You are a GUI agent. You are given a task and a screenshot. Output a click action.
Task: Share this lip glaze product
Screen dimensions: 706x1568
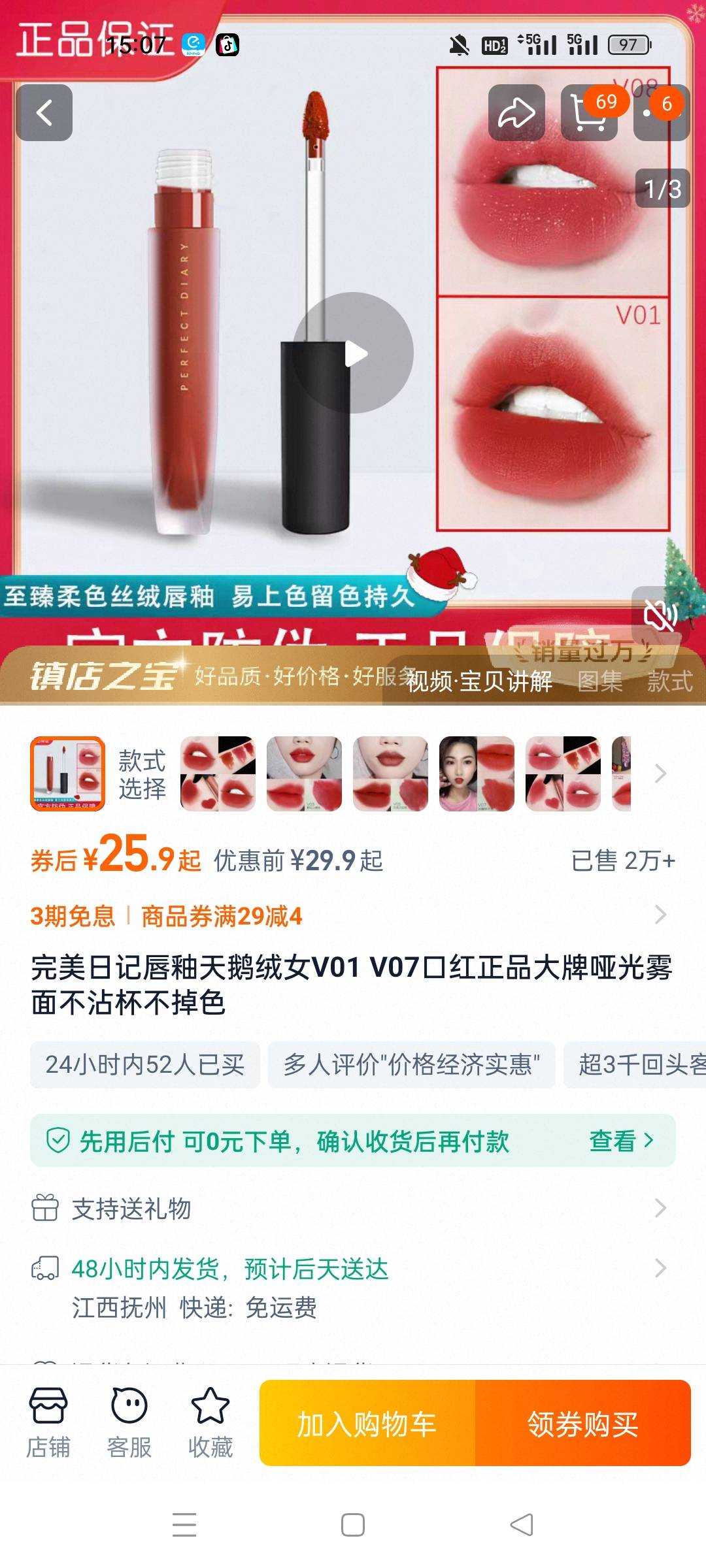516,112
